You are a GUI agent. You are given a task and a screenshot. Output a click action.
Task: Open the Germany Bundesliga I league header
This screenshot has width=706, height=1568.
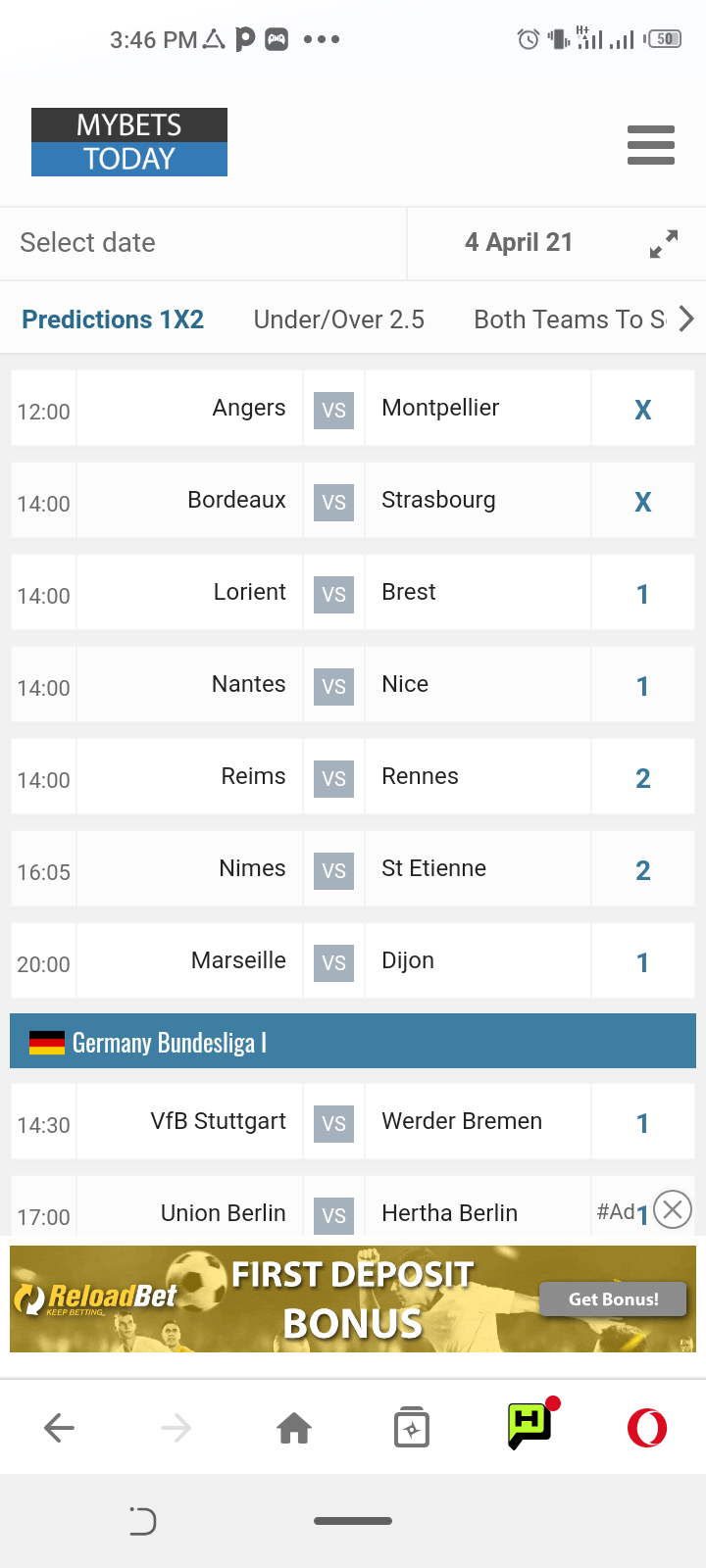(353, 1041)
